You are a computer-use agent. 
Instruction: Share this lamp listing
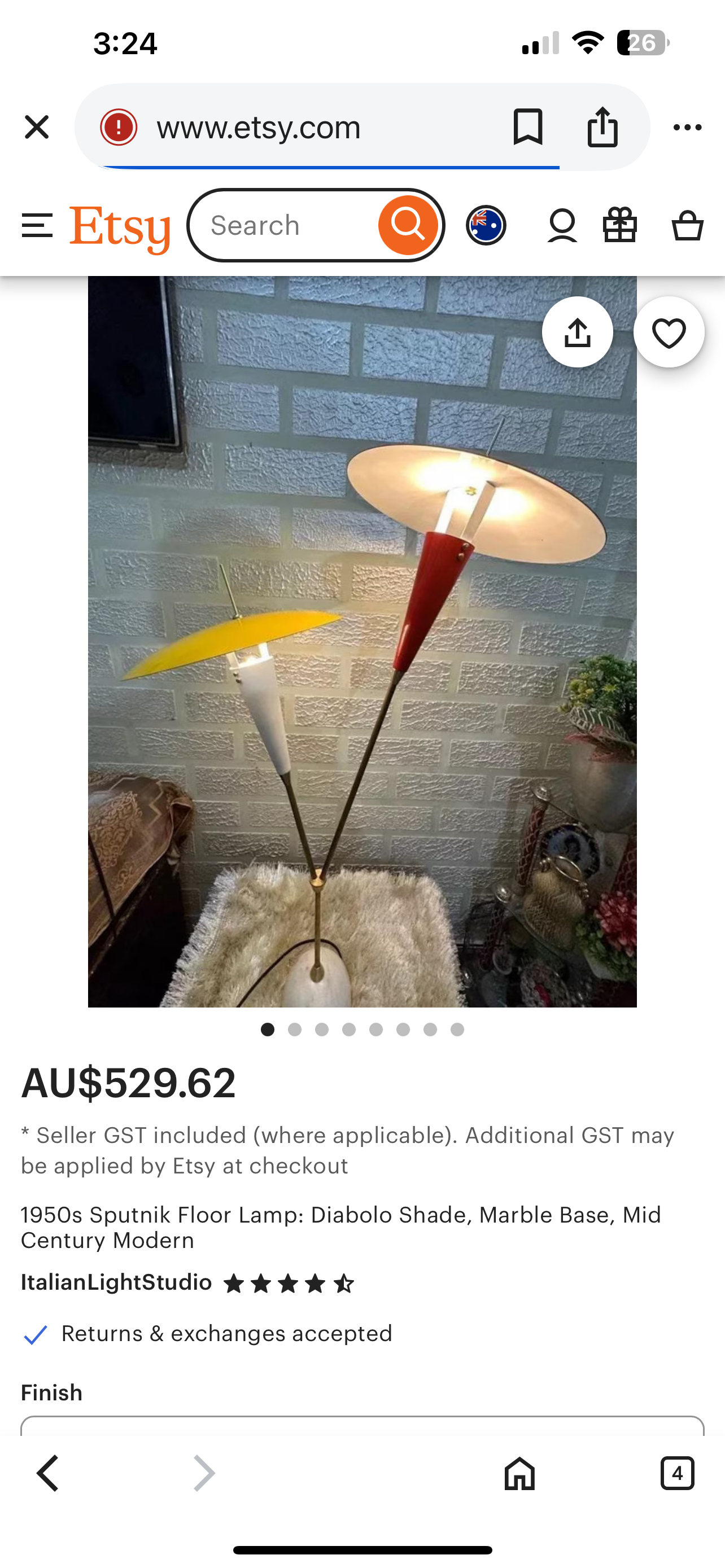click(577, 332)
